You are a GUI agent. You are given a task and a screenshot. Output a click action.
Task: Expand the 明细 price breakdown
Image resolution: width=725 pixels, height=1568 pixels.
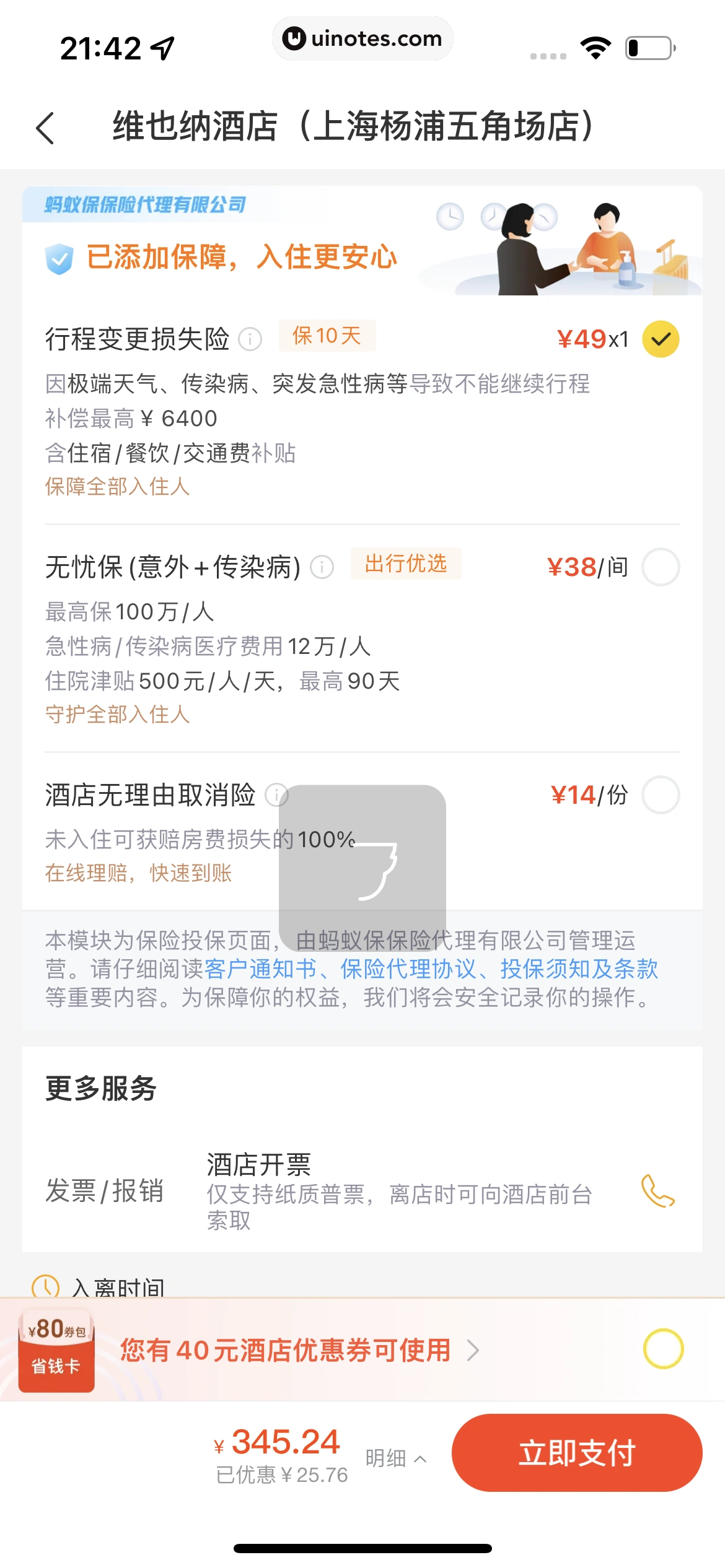[395, 1458]
